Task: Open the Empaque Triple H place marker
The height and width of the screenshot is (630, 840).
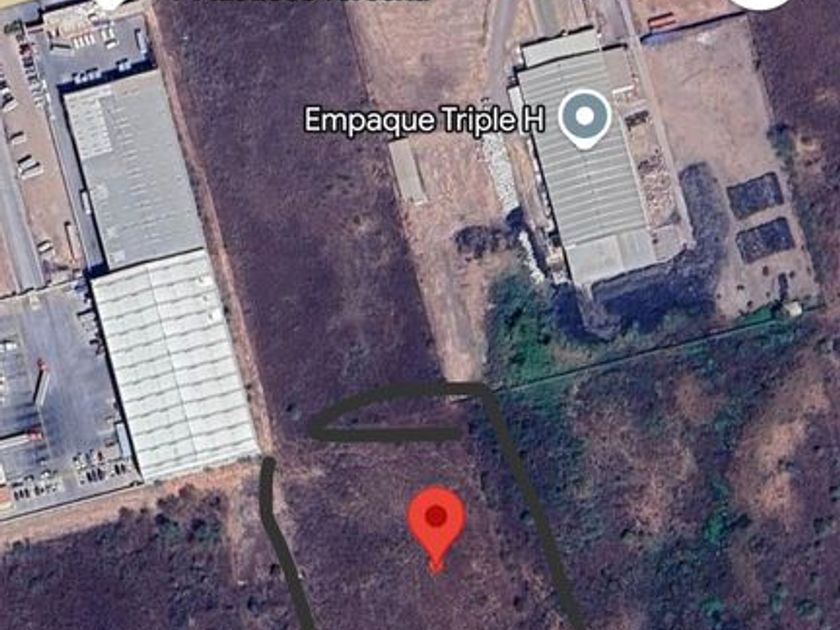Action: [585, 119]
